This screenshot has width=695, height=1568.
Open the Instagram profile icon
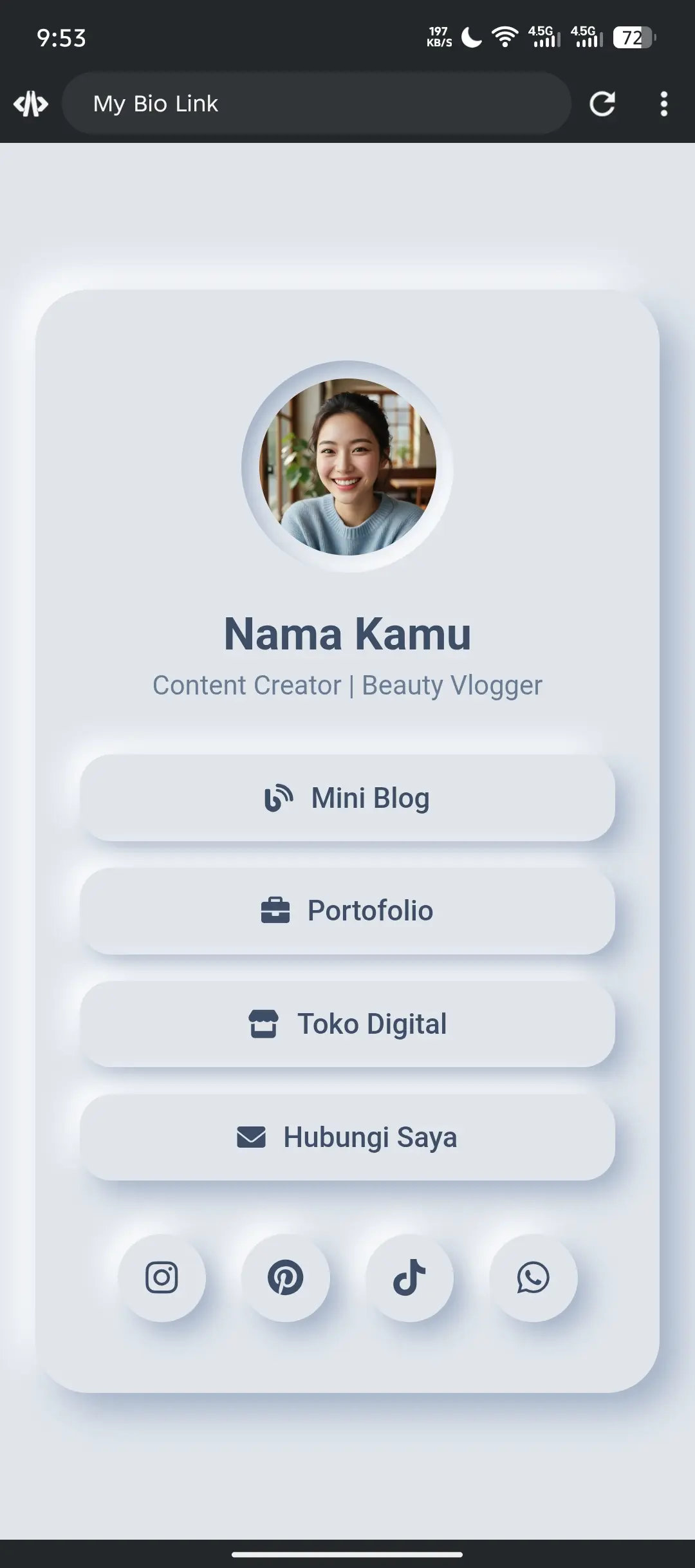pos(162,1278)
